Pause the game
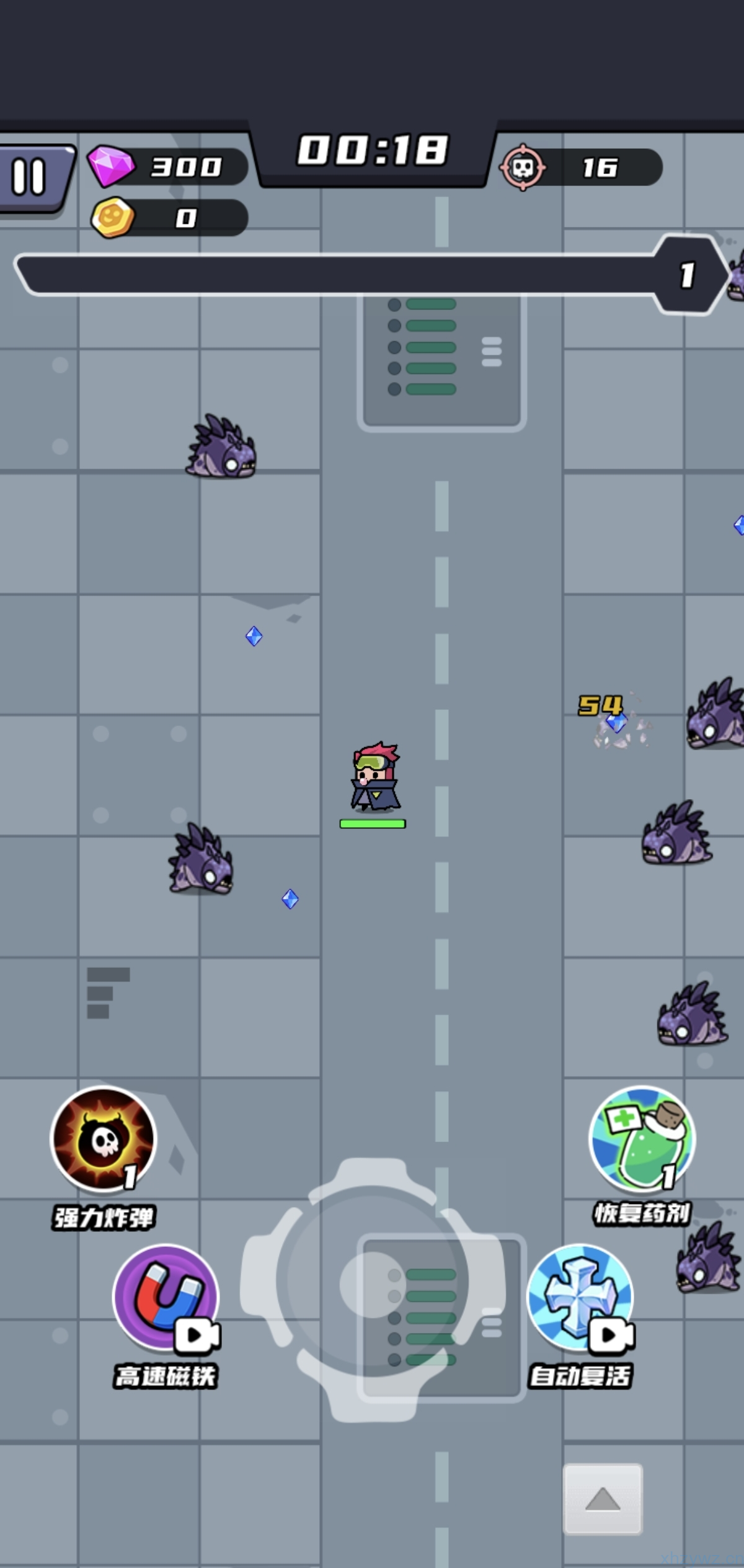This screenshot has width=744, height=1568. tap(30, 178)
